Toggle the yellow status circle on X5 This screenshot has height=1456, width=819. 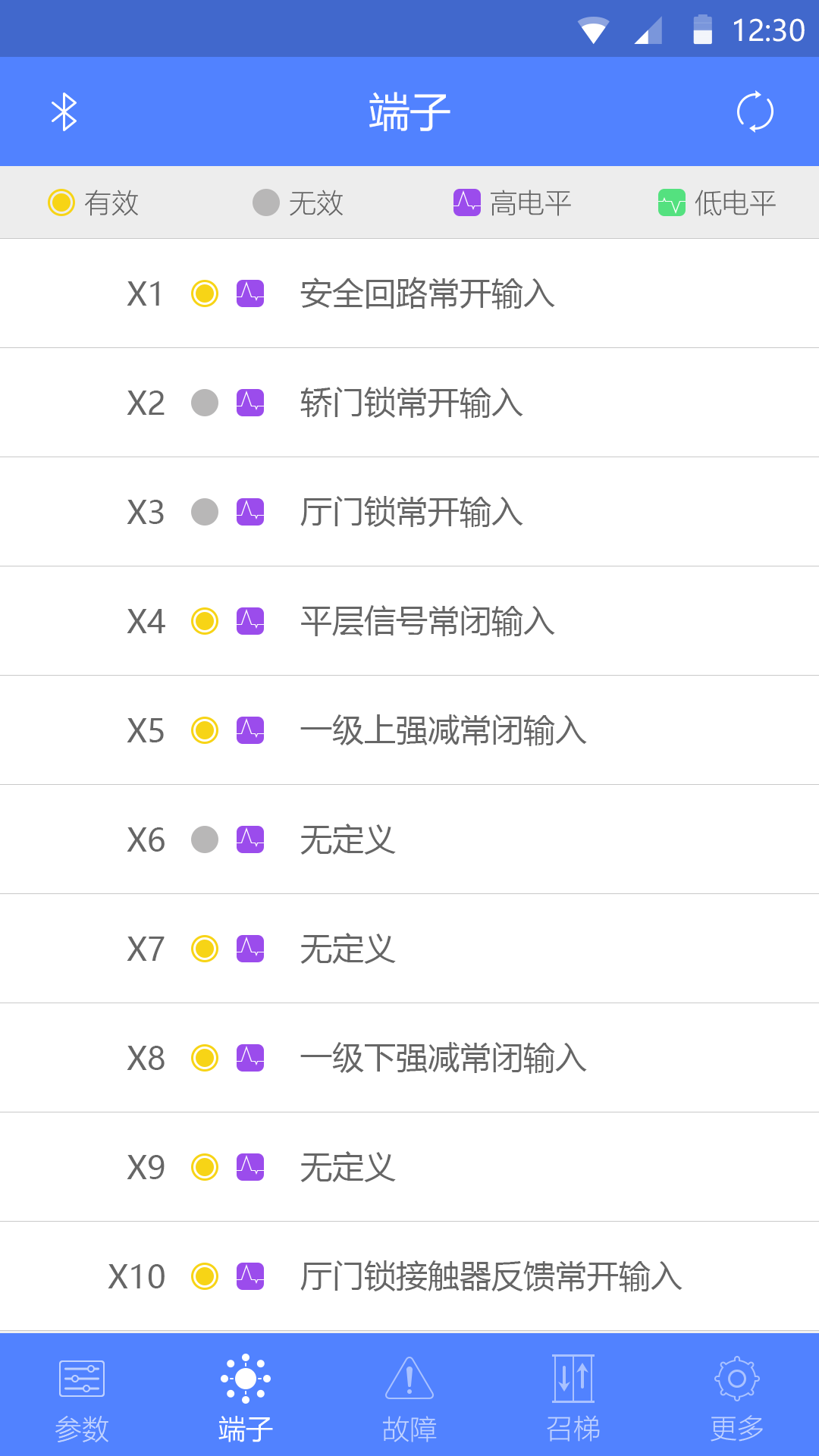click(x=203, y=730)
